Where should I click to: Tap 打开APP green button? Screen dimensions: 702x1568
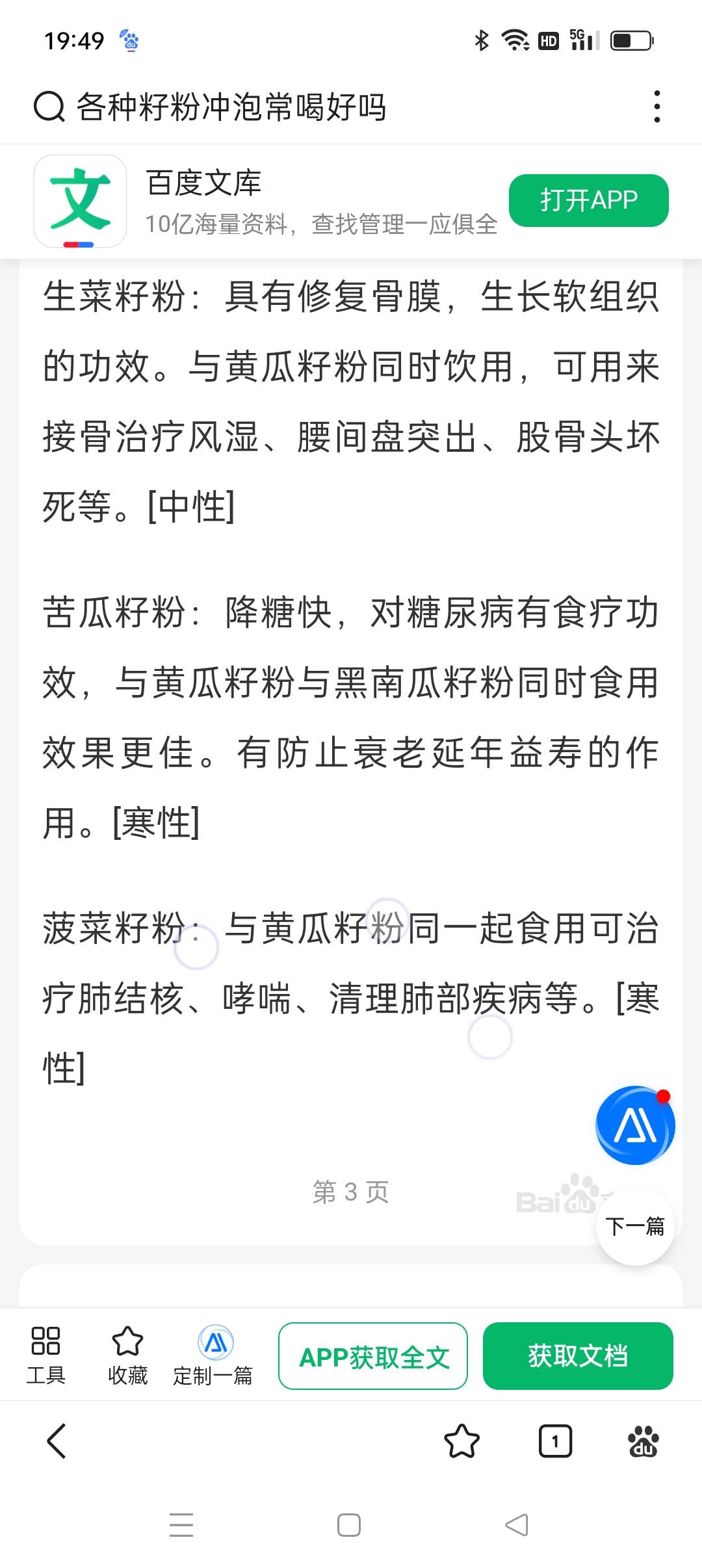[x=587, y=200]
